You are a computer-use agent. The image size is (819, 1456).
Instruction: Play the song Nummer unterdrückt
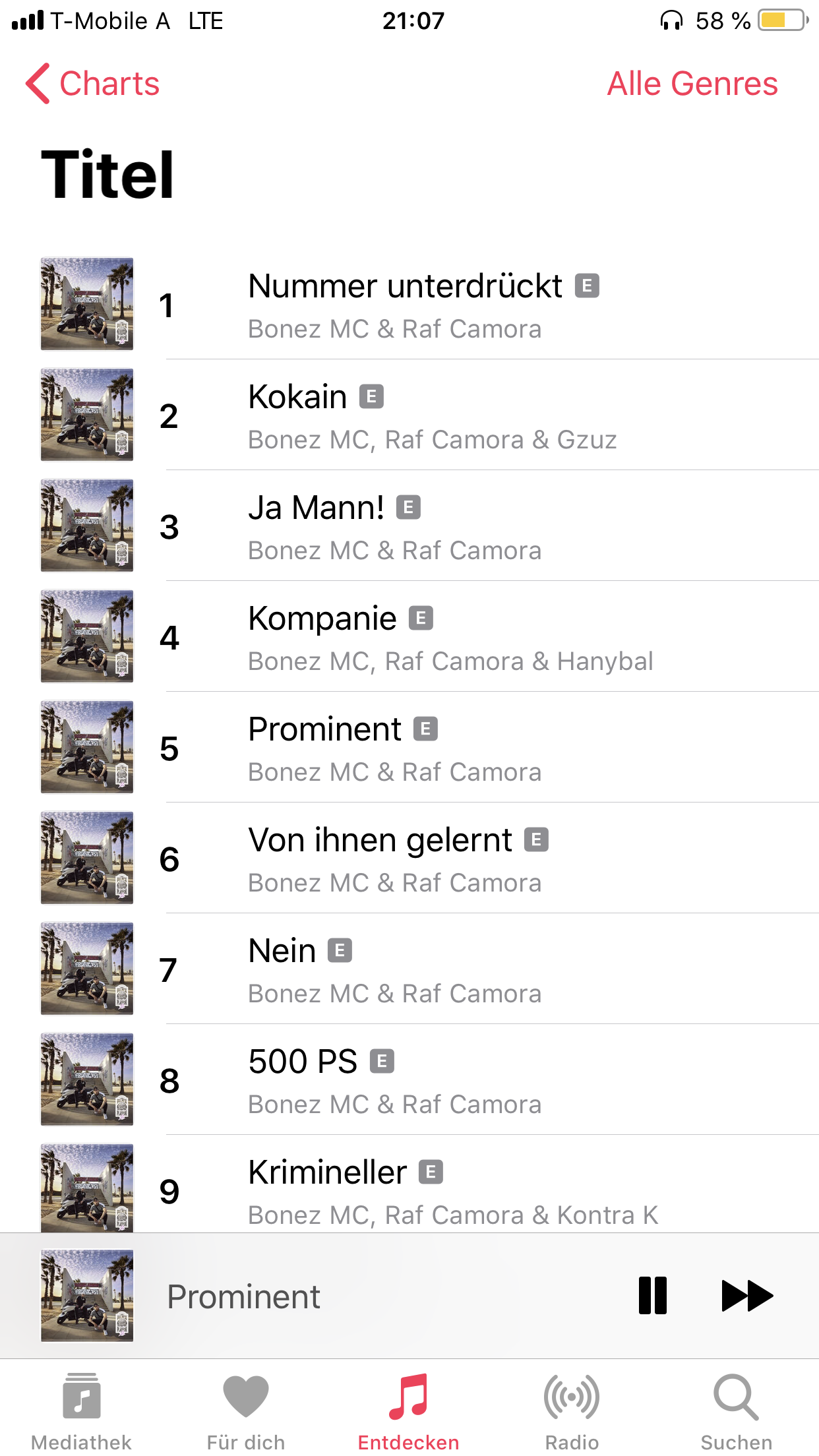coord(409,304)
